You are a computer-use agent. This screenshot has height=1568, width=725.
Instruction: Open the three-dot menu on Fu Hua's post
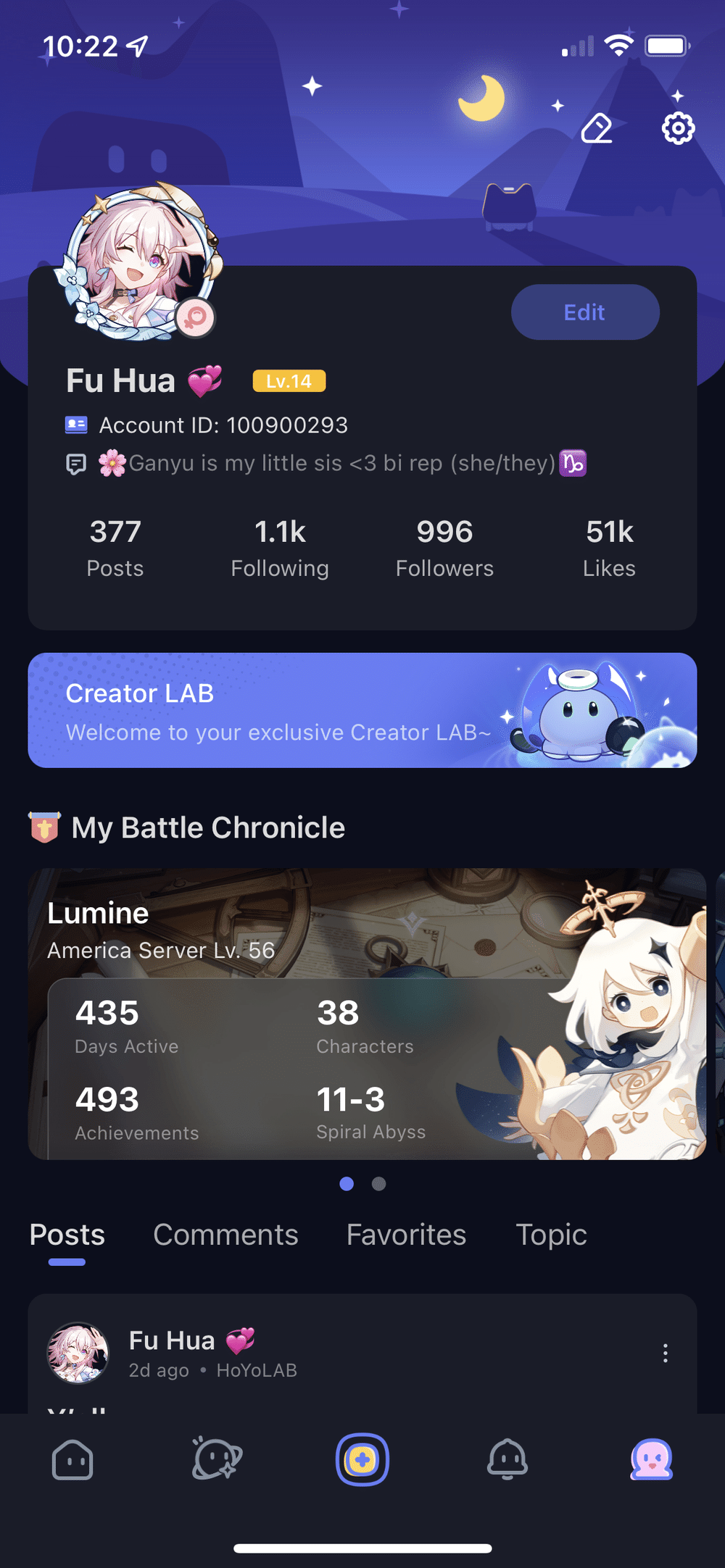coord(665,1353)
